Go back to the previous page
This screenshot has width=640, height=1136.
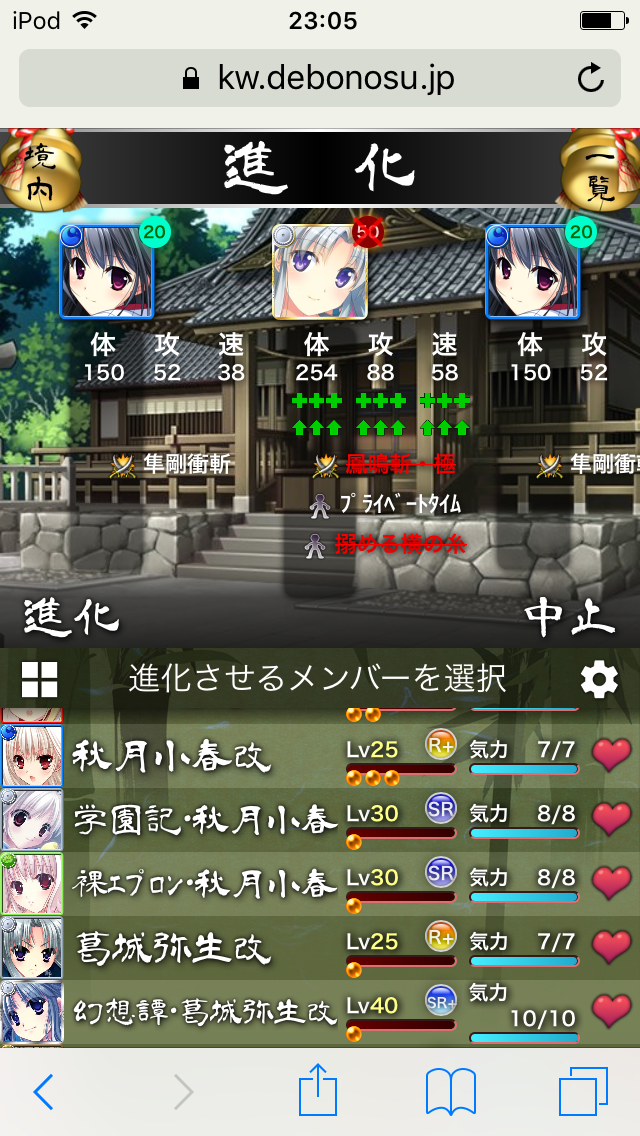tap(44, 1092)
